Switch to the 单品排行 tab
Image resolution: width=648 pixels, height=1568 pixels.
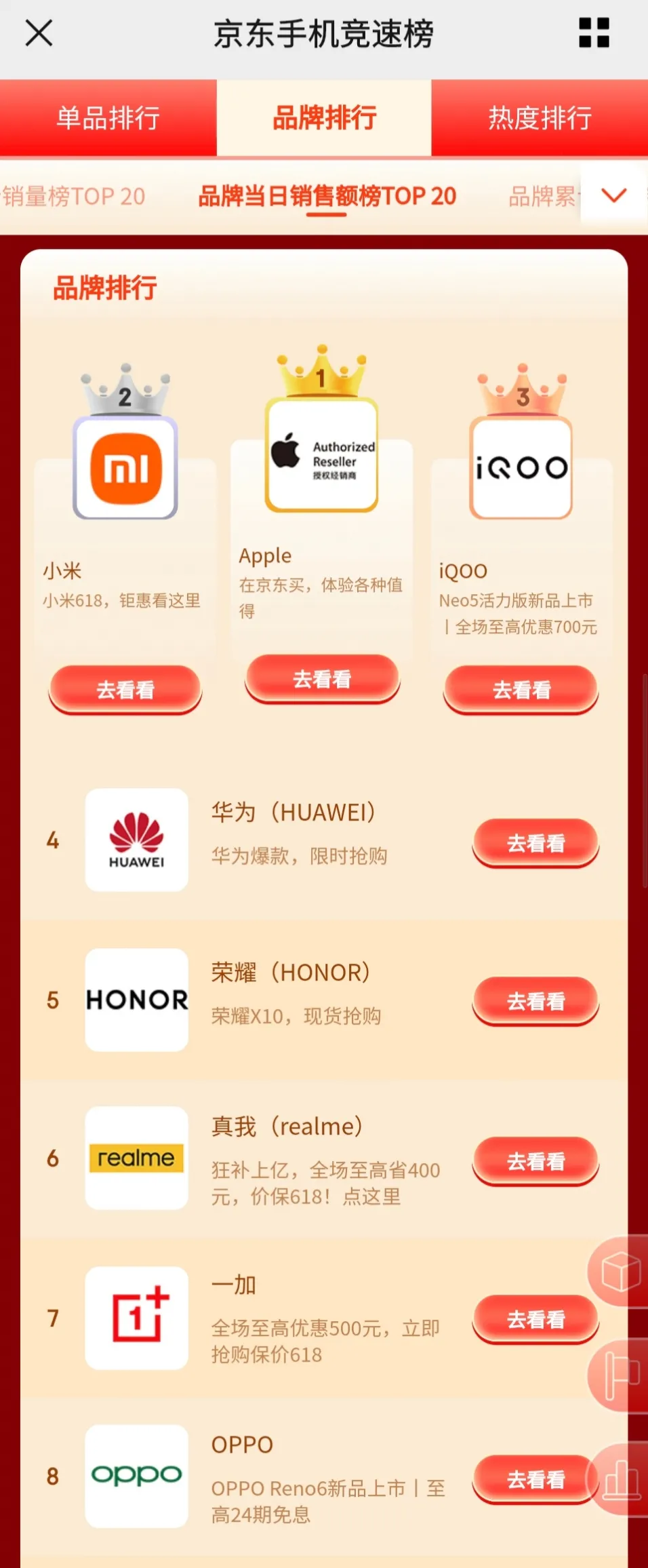[108, 118]
